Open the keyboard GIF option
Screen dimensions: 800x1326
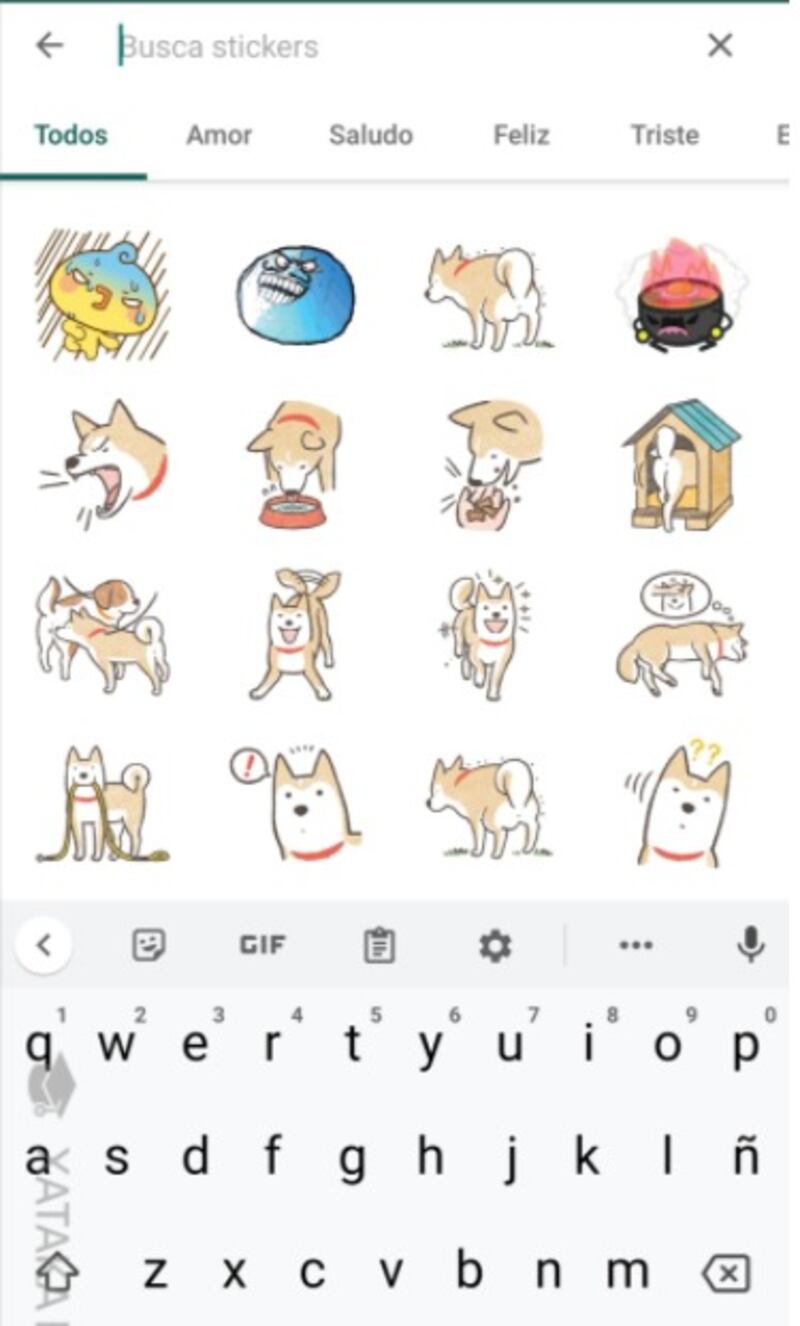coord(262,944)
